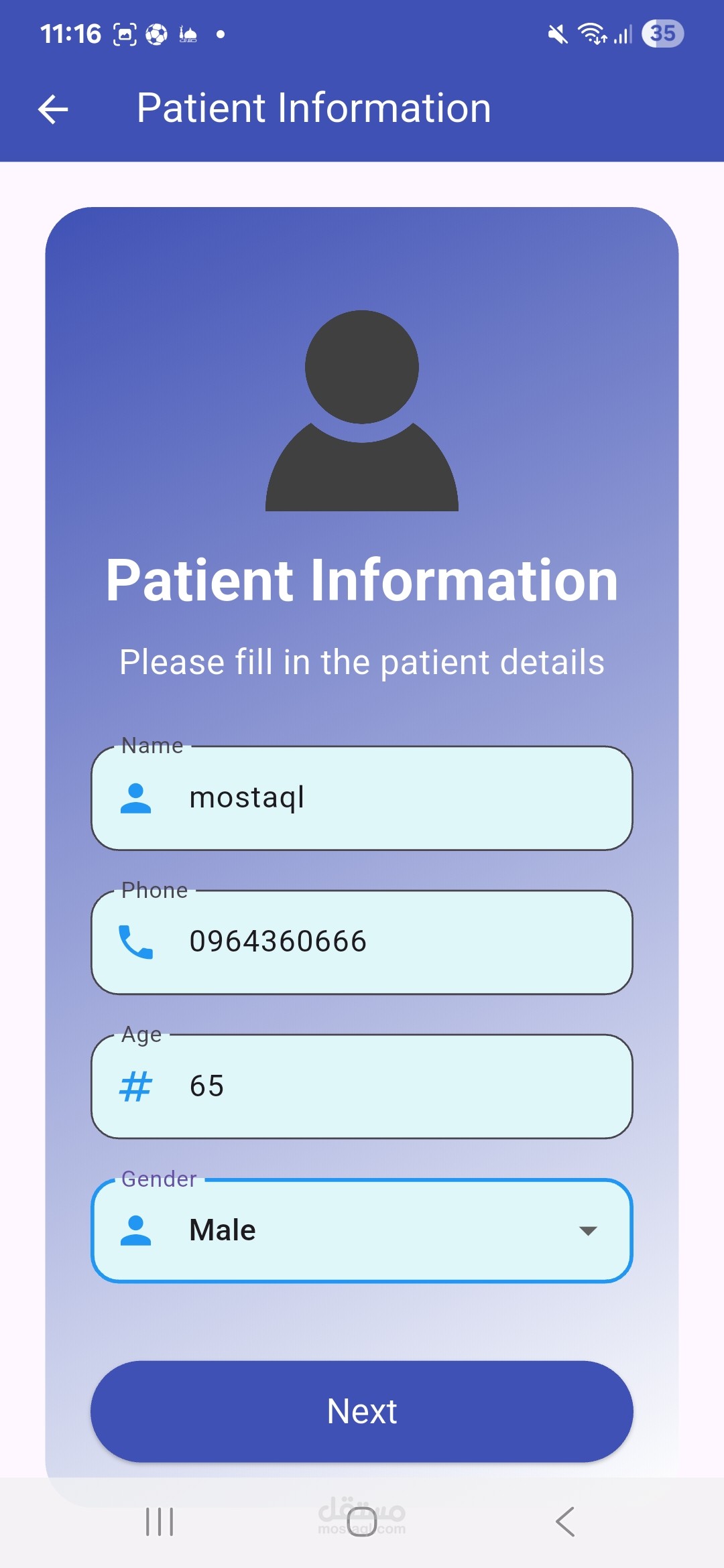The image size is (724, 1568).
Task: Tap the system back chevron
Action: coord(565,1522)
